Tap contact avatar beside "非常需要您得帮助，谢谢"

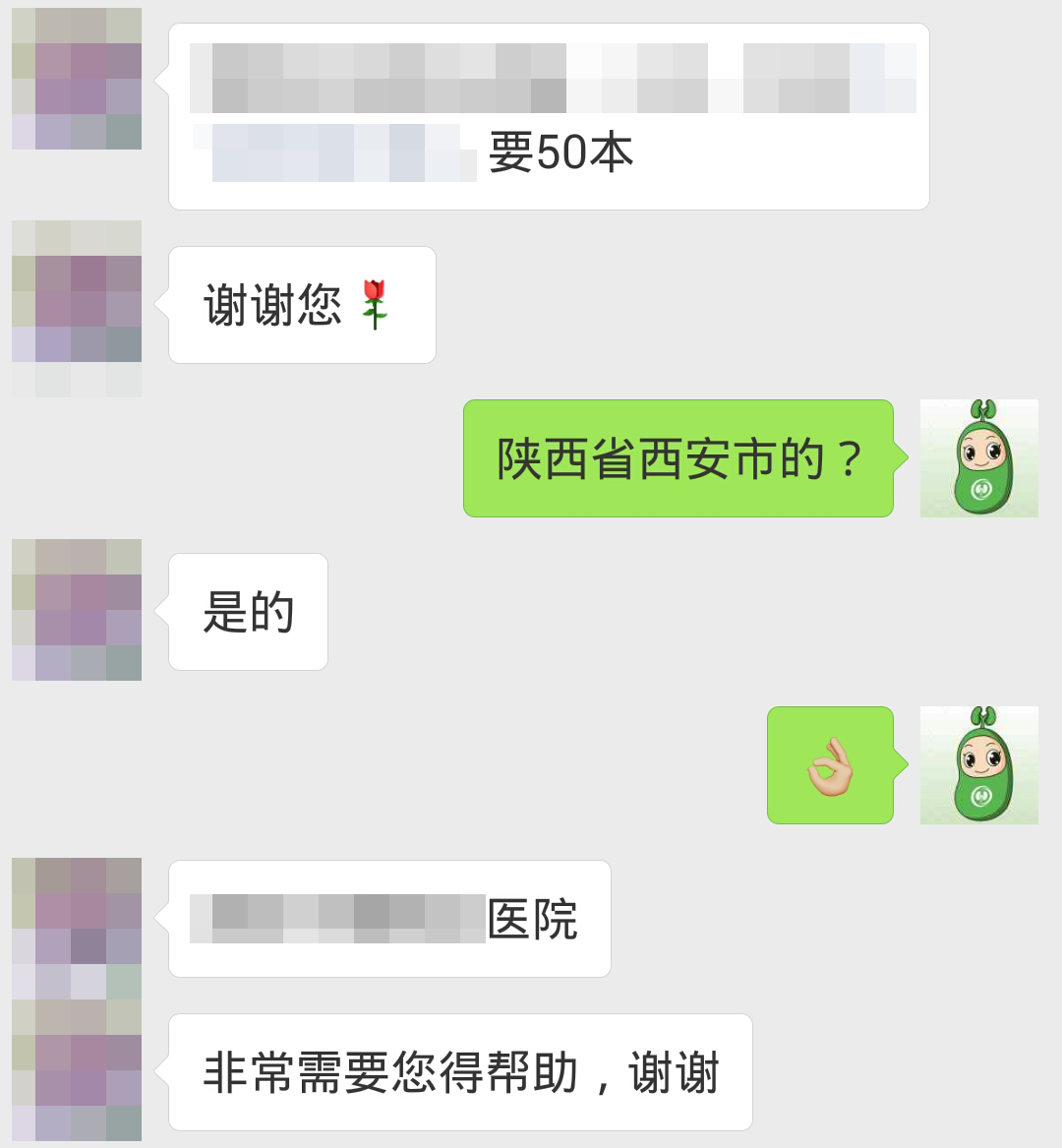[77, 1072]
